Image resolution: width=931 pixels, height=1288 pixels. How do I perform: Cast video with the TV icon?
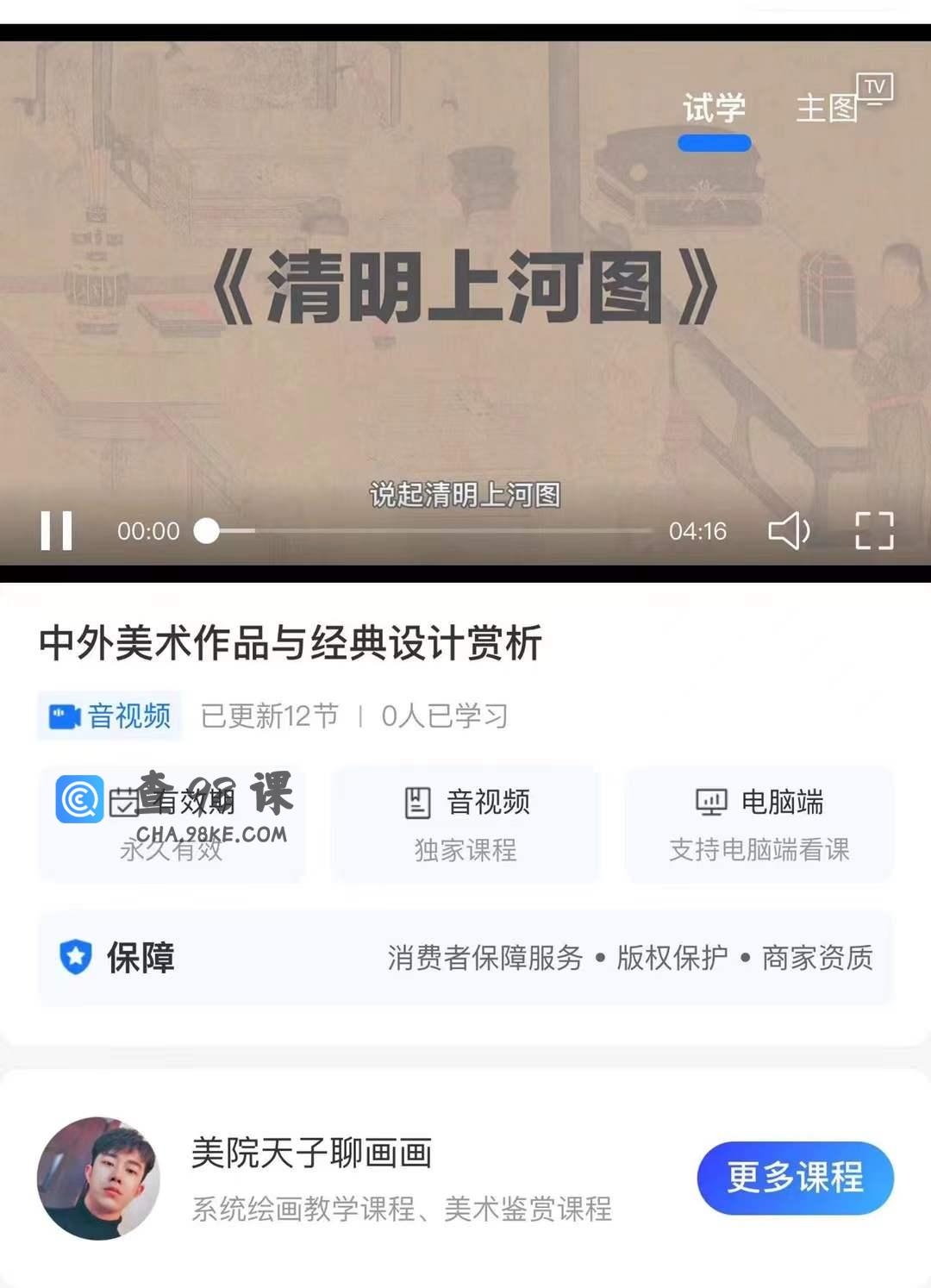click(x=875, y=88)
